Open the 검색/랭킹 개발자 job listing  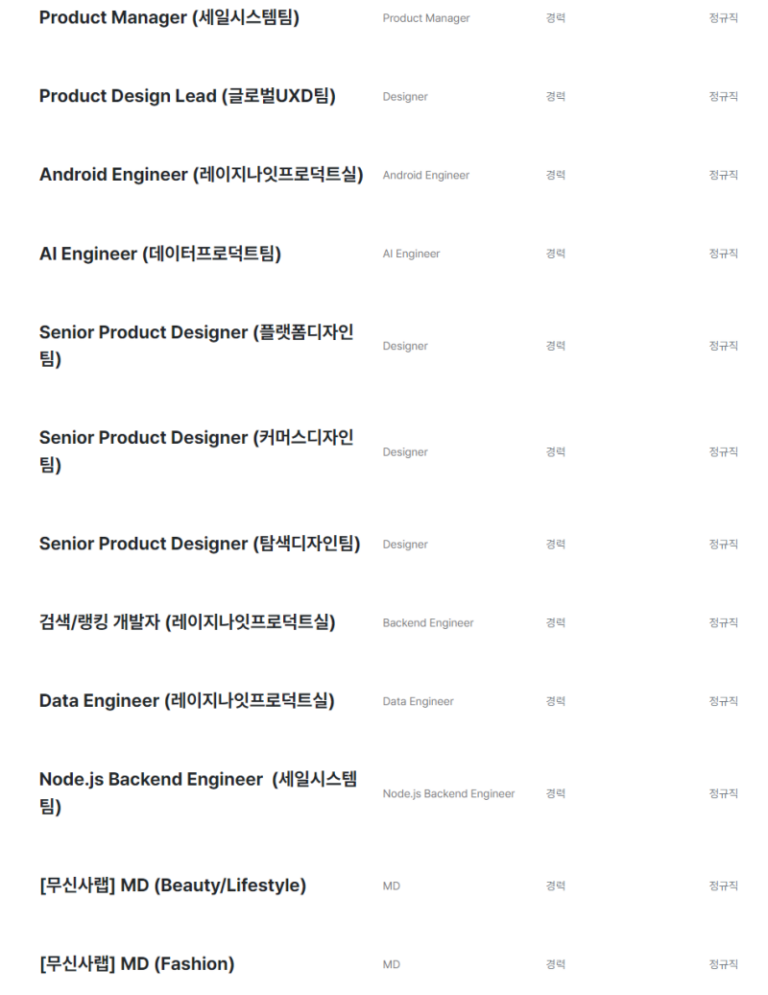187,622
